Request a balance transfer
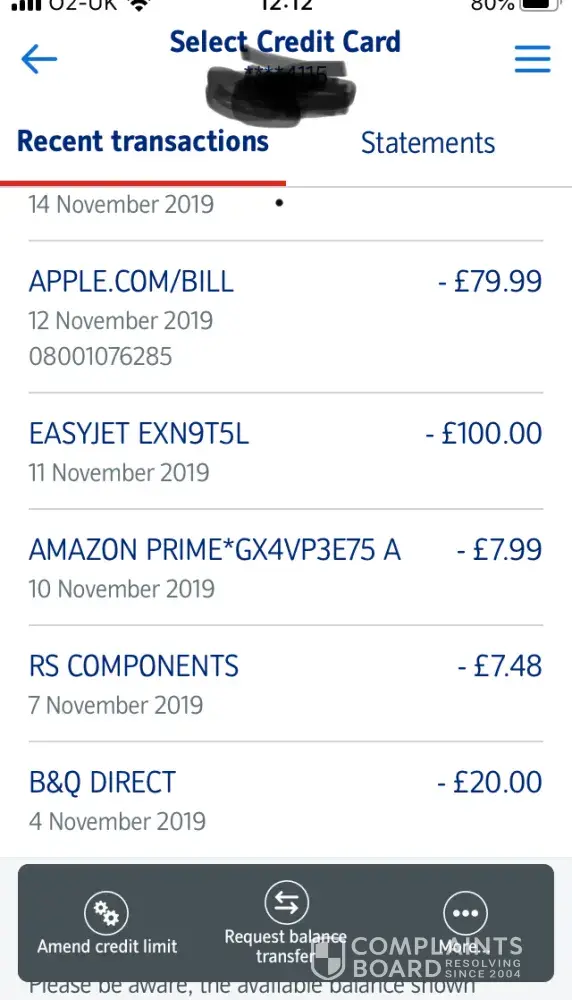This screenshot has width=572, height=1000. pyautogui.click(x=286, y=923)
